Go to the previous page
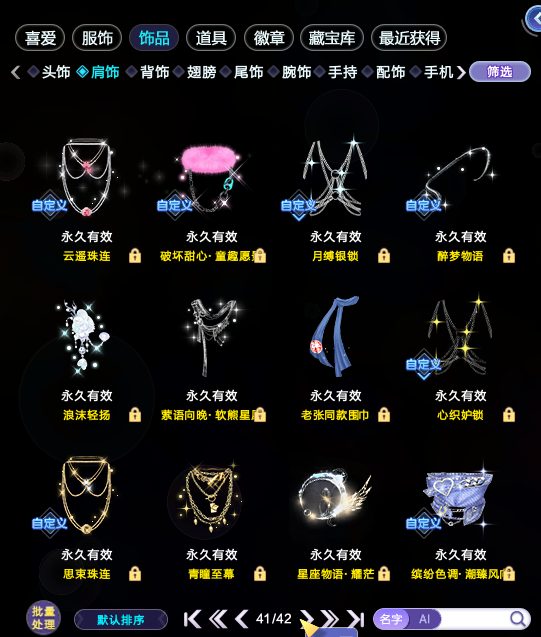The width and height of the screenshot is (541, 637). (242, 619)
